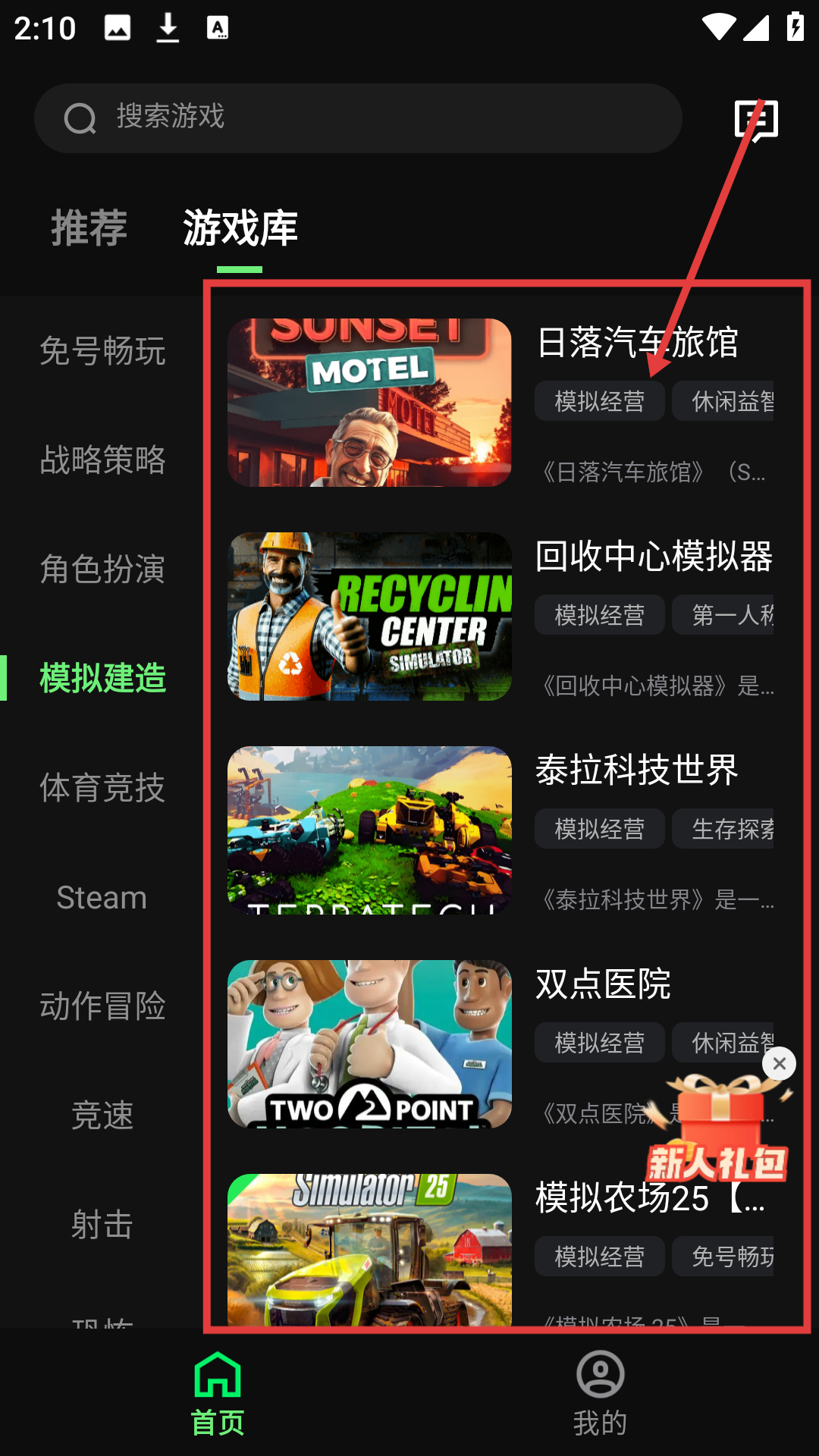The height and width of the screenshot is (1456, 819).
Task: Browse the Steam category
Action: coord(102,897)
